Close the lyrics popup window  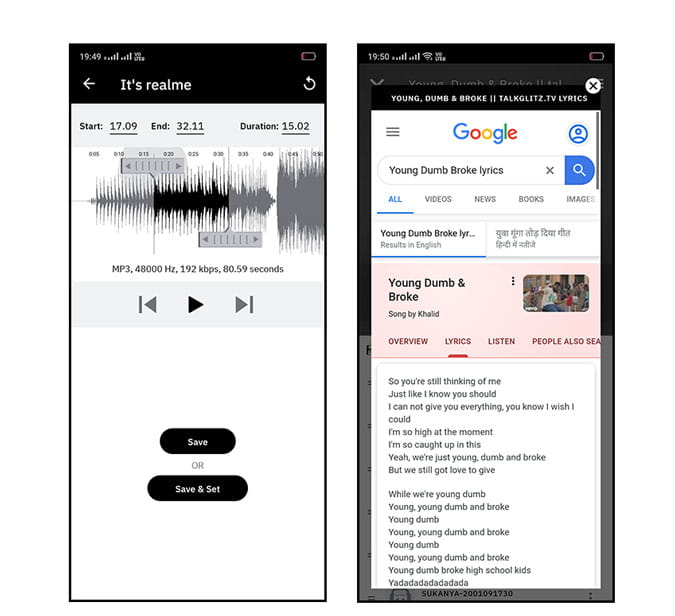(x=593, y=86)
